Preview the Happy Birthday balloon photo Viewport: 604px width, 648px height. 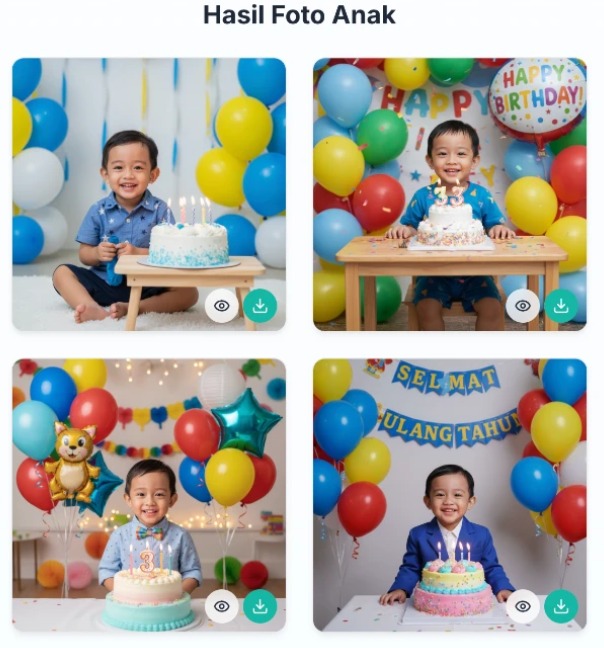[522, 305]
